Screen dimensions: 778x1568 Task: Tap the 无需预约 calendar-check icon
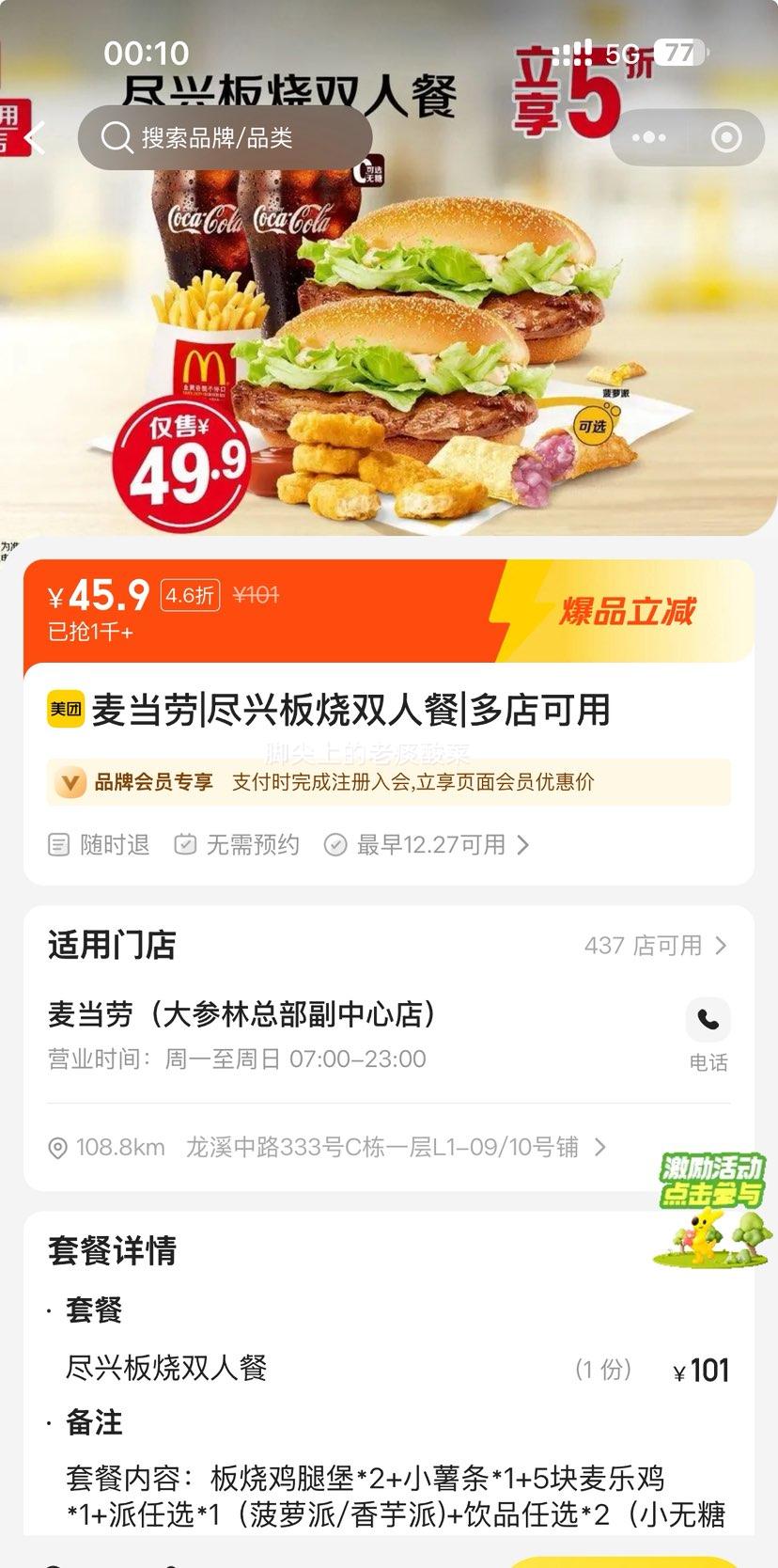185,844
